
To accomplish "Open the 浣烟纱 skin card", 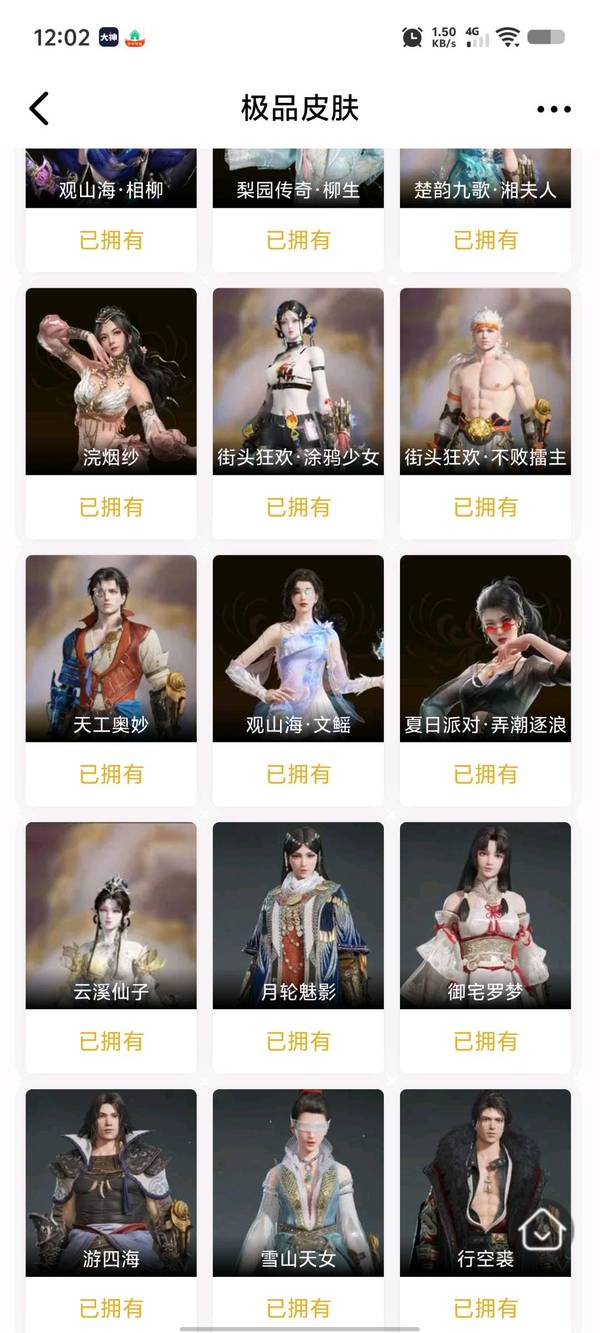I will pos(111,381).
